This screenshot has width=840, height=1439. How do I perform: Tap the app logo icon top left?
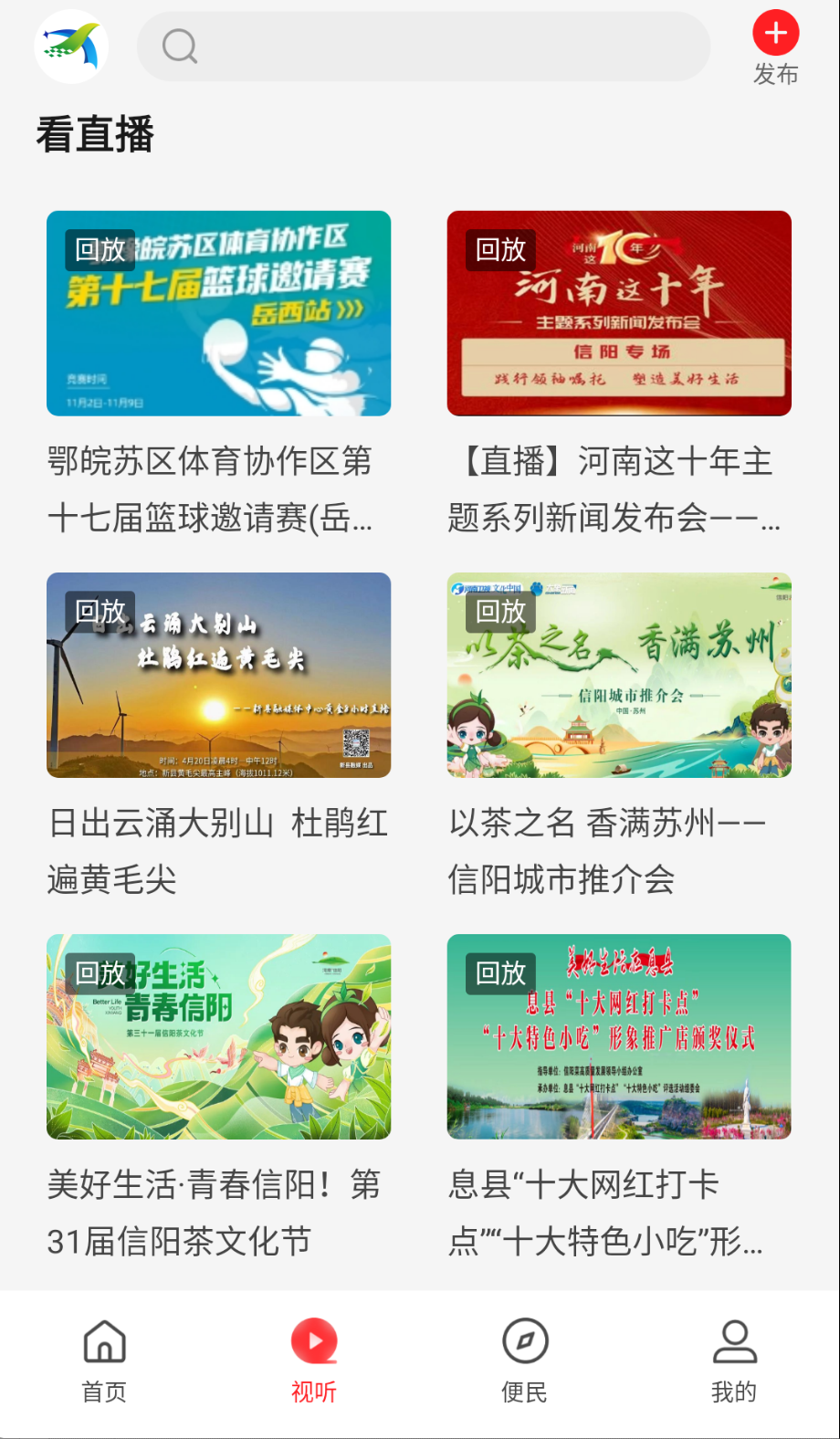pyautogui.click(x=71, y=46)
